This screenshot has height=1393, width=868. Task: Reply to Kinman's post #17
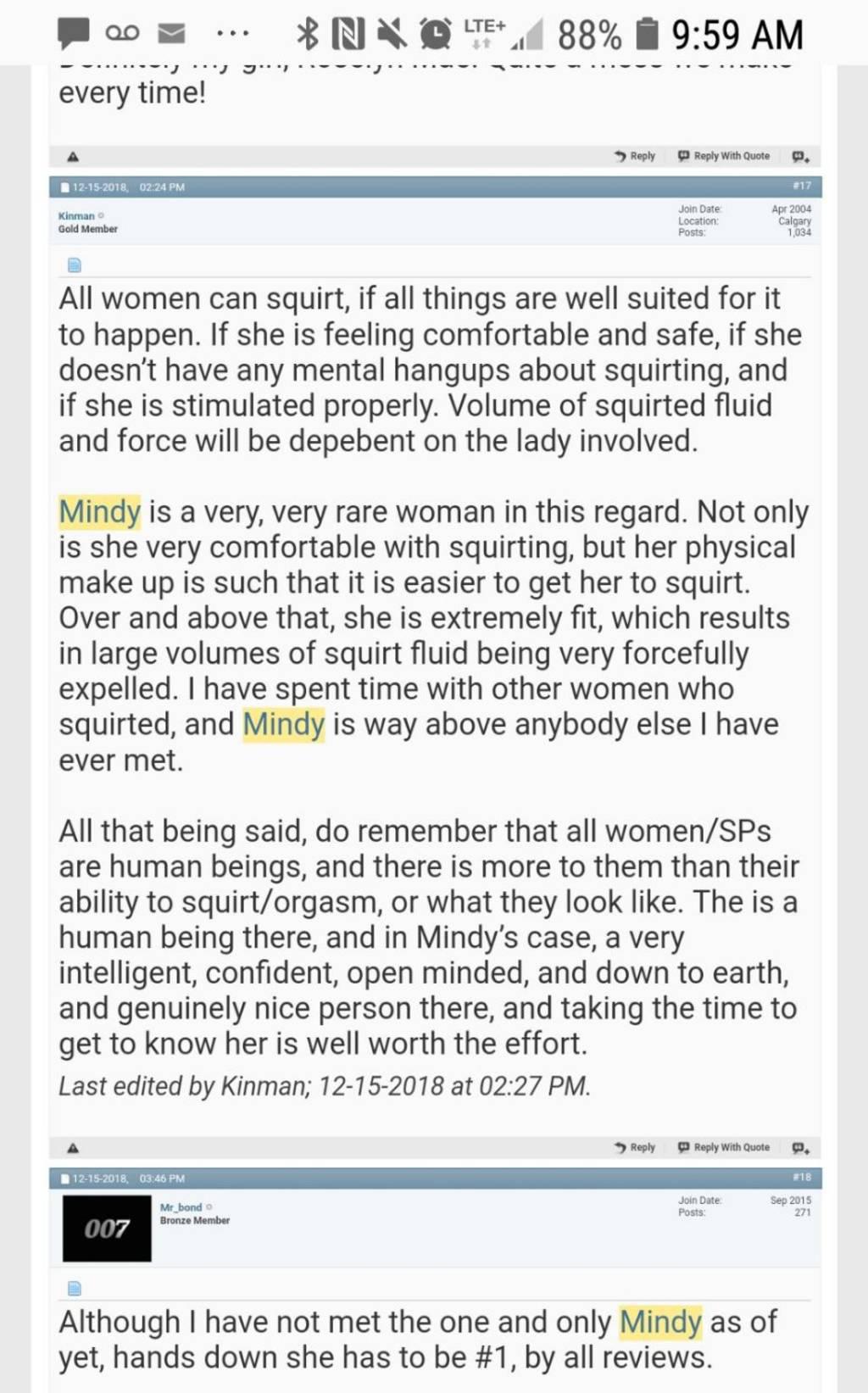coord(635,1147)
